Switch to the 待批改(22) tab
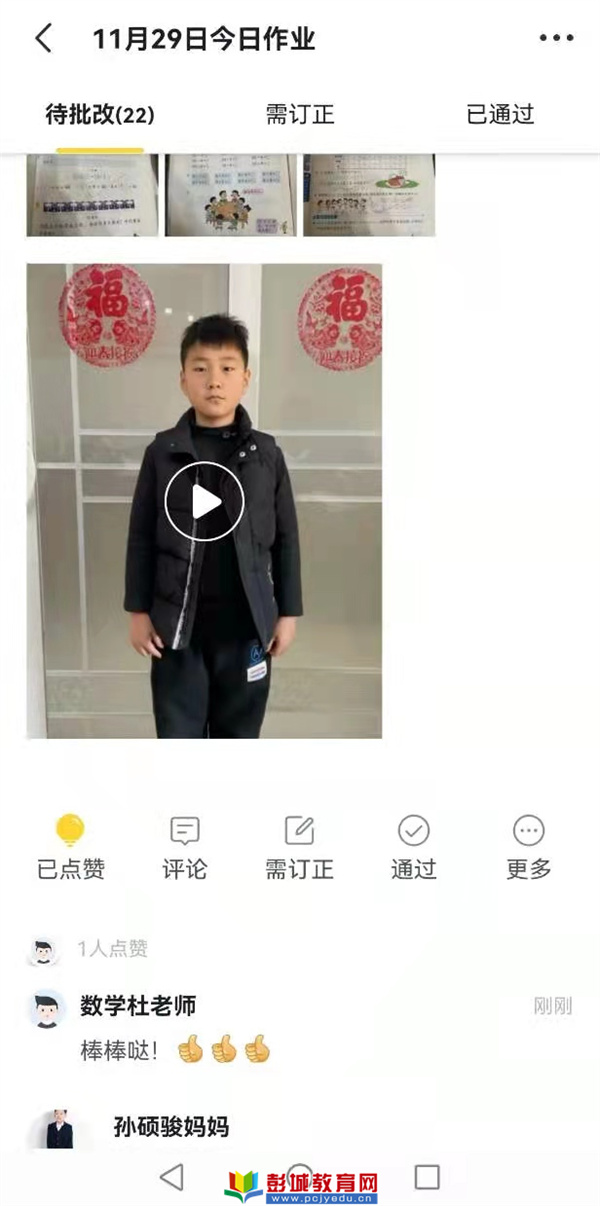Screen dimensions: 600x1206 tap(100, 115)
